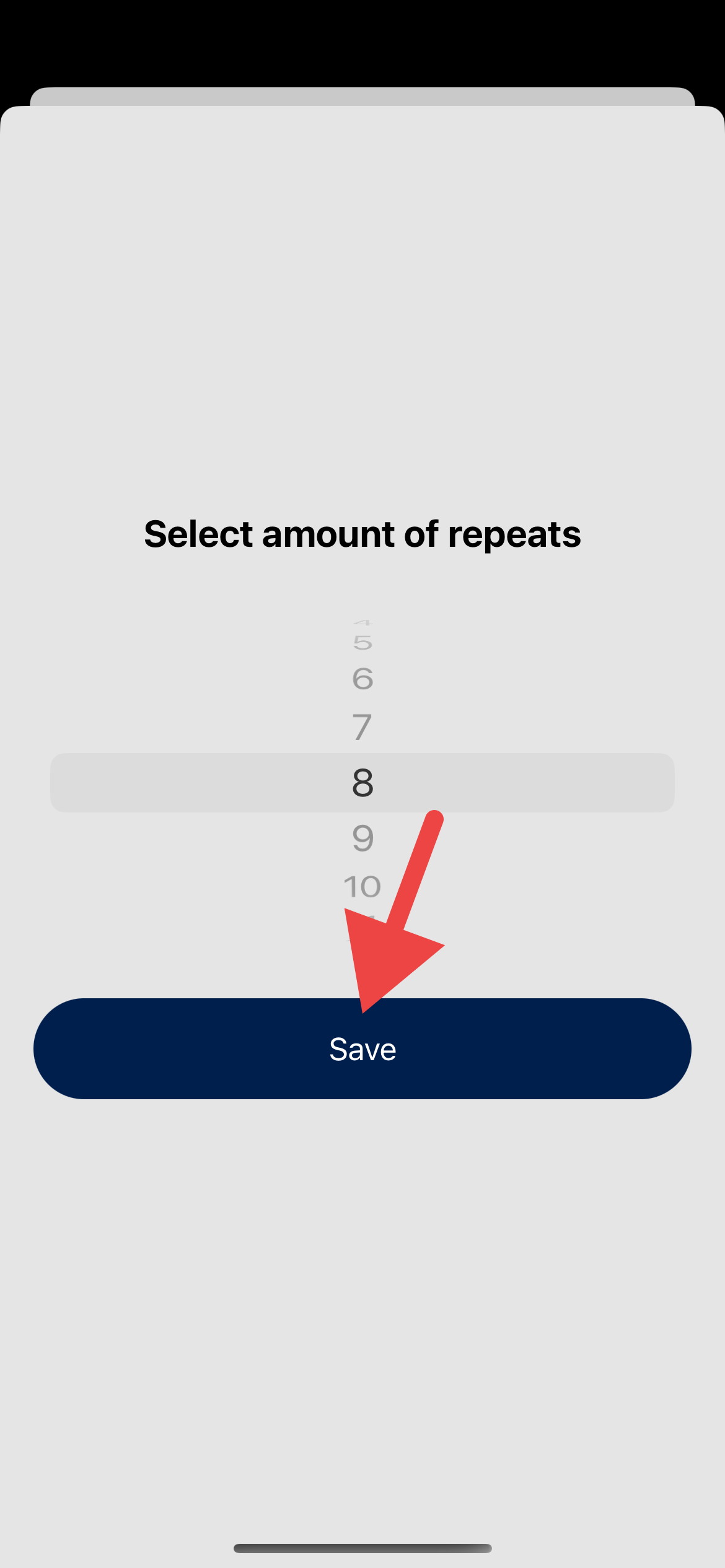Select 10 in the repeats picker
The width and height of the screenshot is (725, 1568).
(x=362, y=887)
